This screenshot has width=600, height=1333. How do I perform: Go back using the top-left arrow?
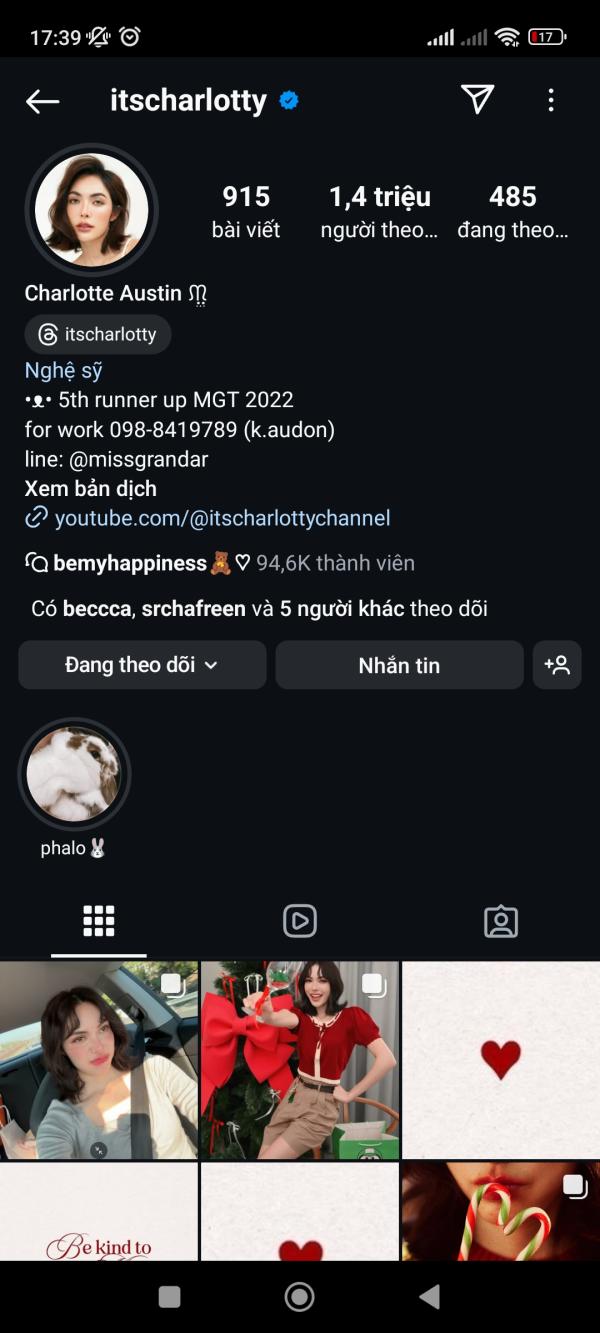(42, 101)
